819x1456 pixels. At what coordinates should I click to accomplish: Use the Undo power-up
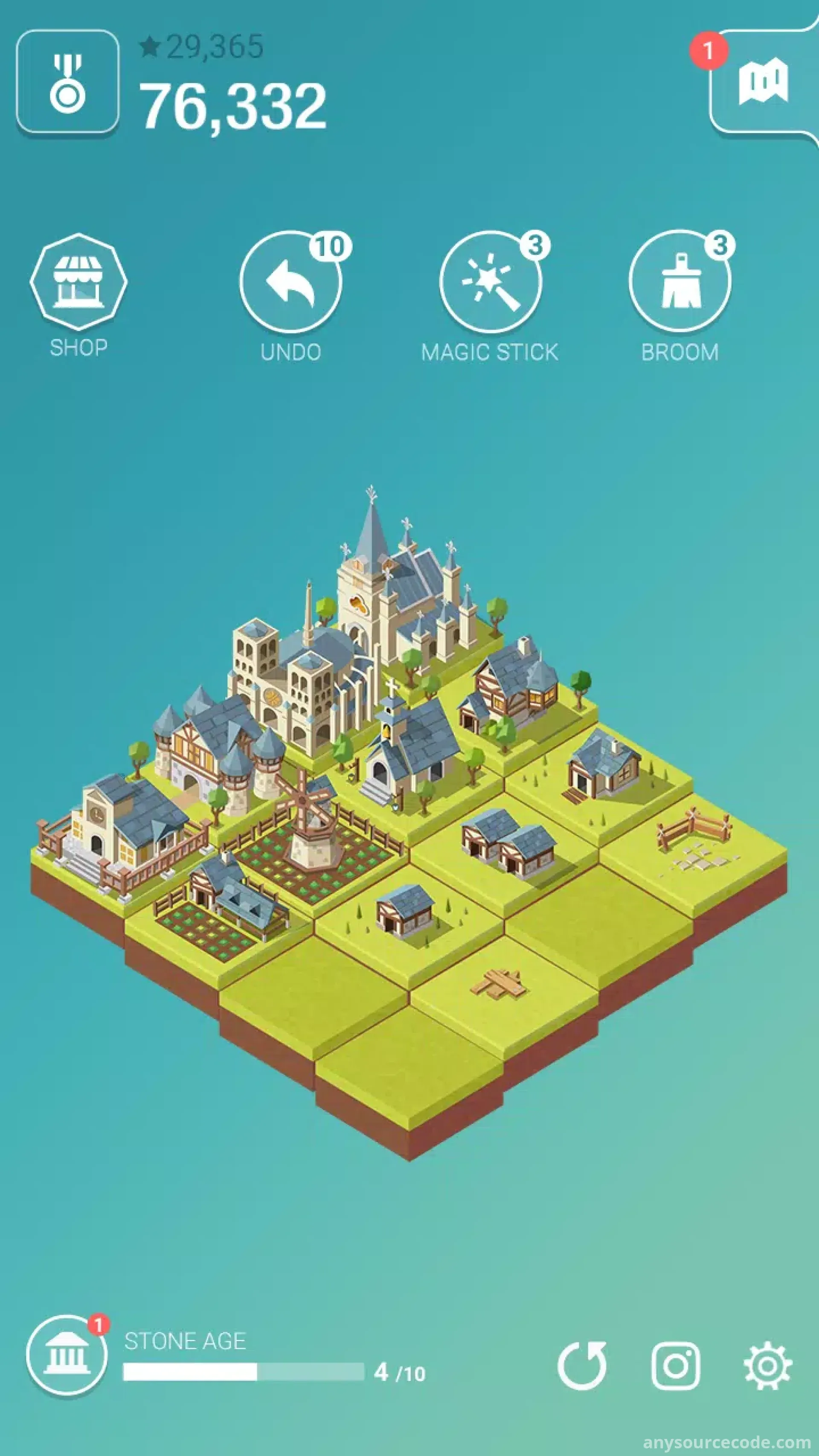[290, 282]
